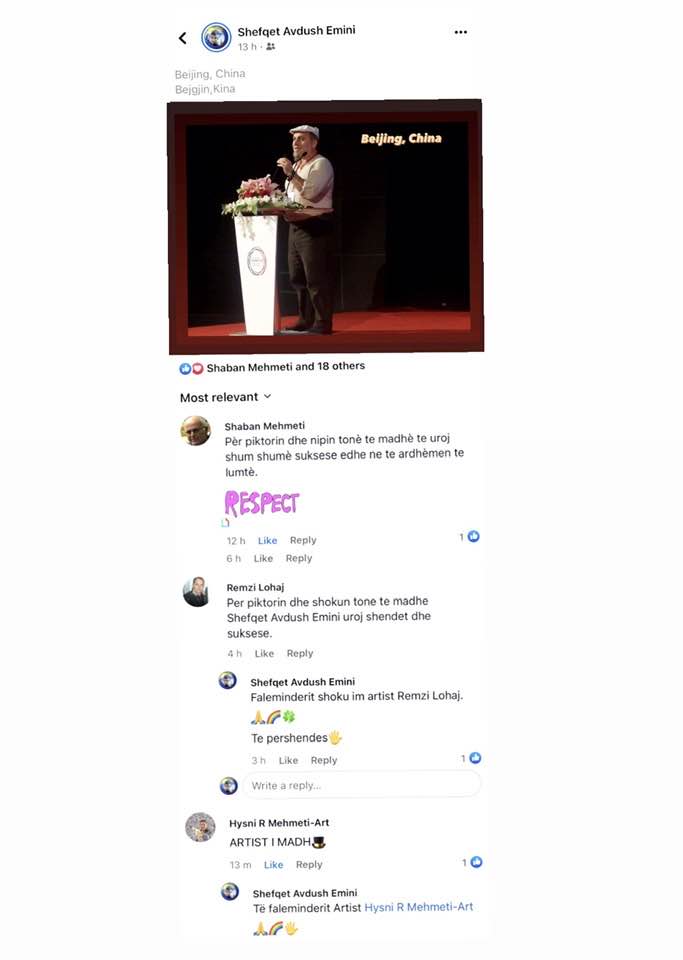Like Shefqet's reply saying Te pershendes
The width and height of the screenshot is (683, 960).
pos(288,760)
